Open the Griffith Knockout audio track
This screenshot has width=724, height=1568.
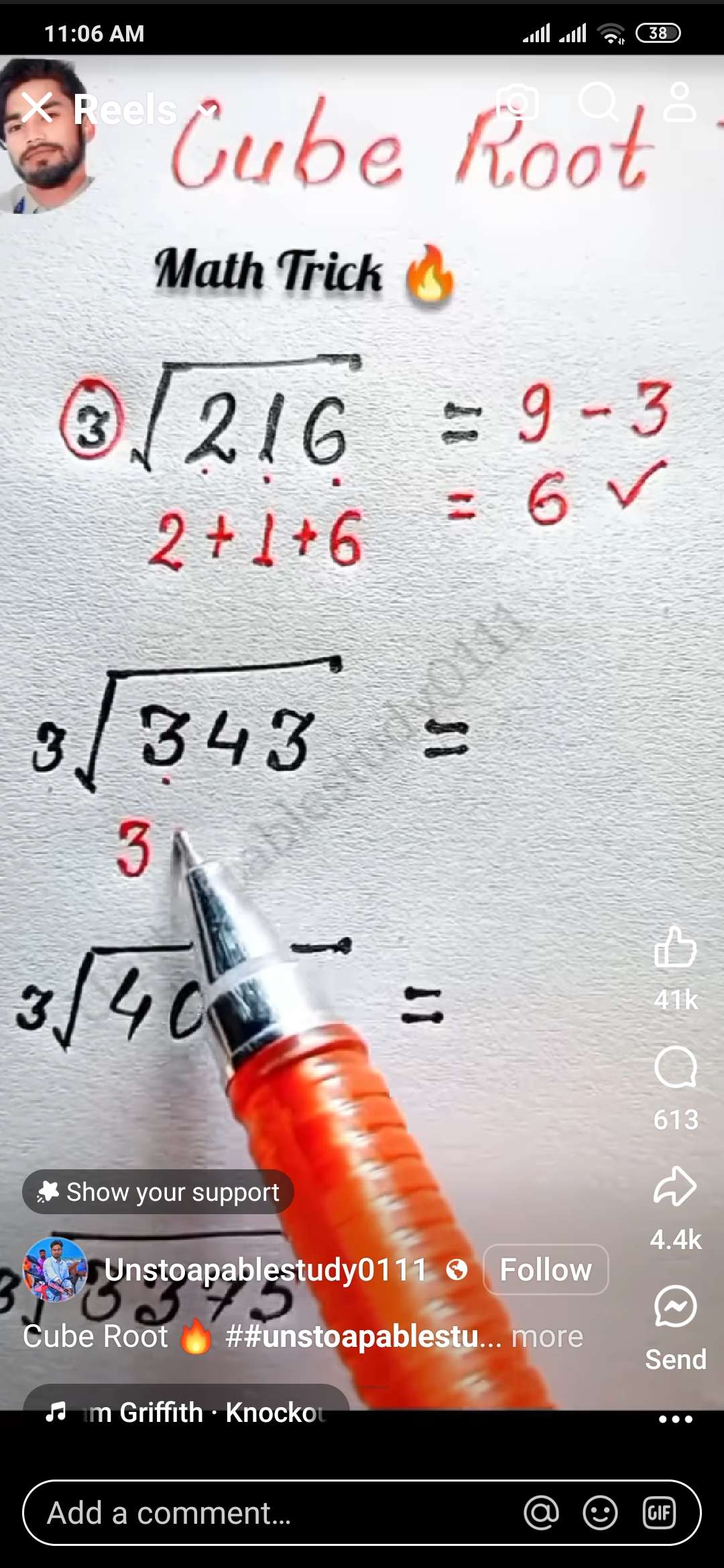click(186, 1412)
